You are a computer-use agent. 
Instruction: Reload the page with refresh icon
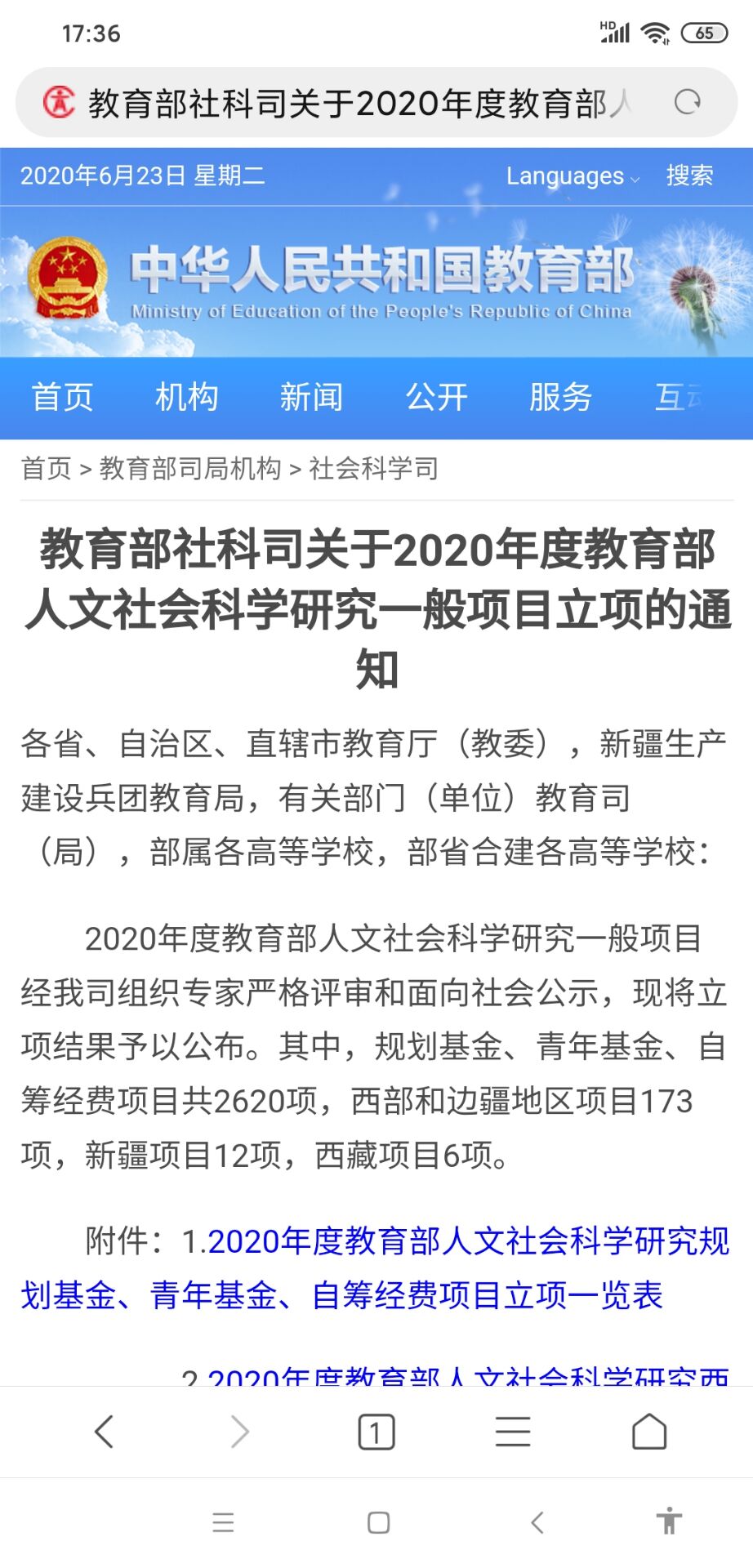tap(687, 102)
